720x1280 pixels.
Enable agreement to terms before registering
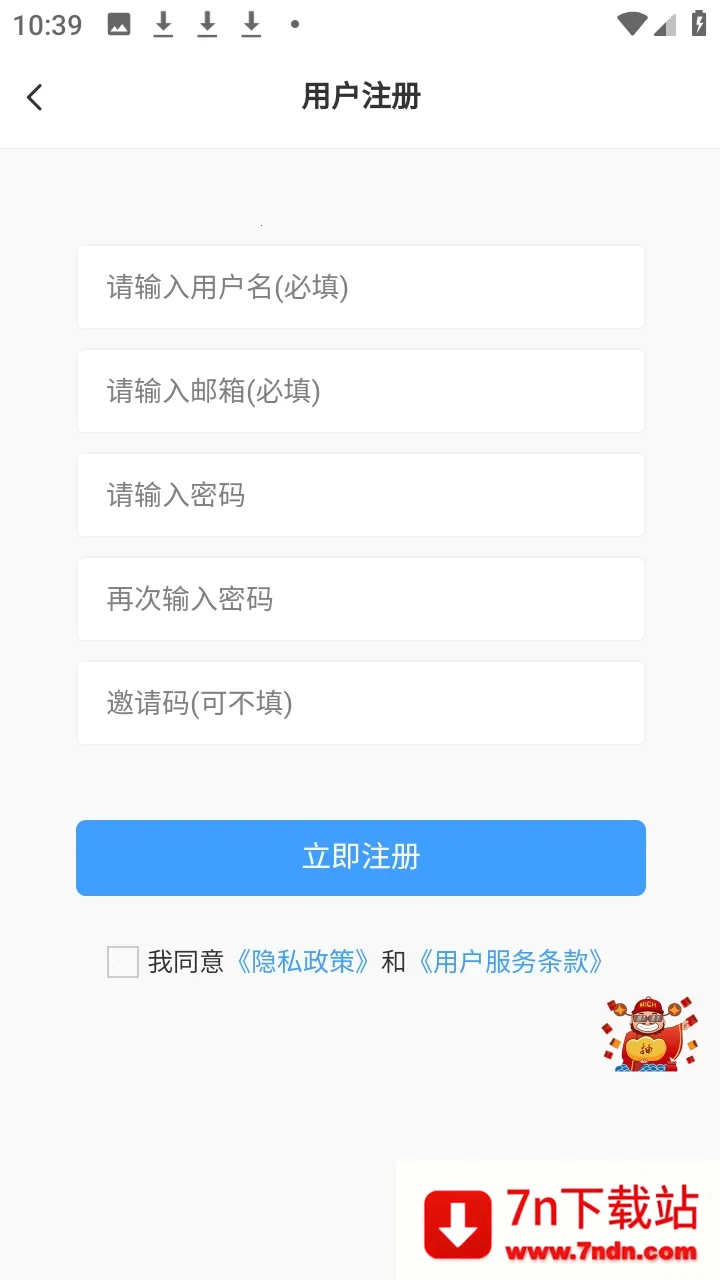tap(122, 962)
